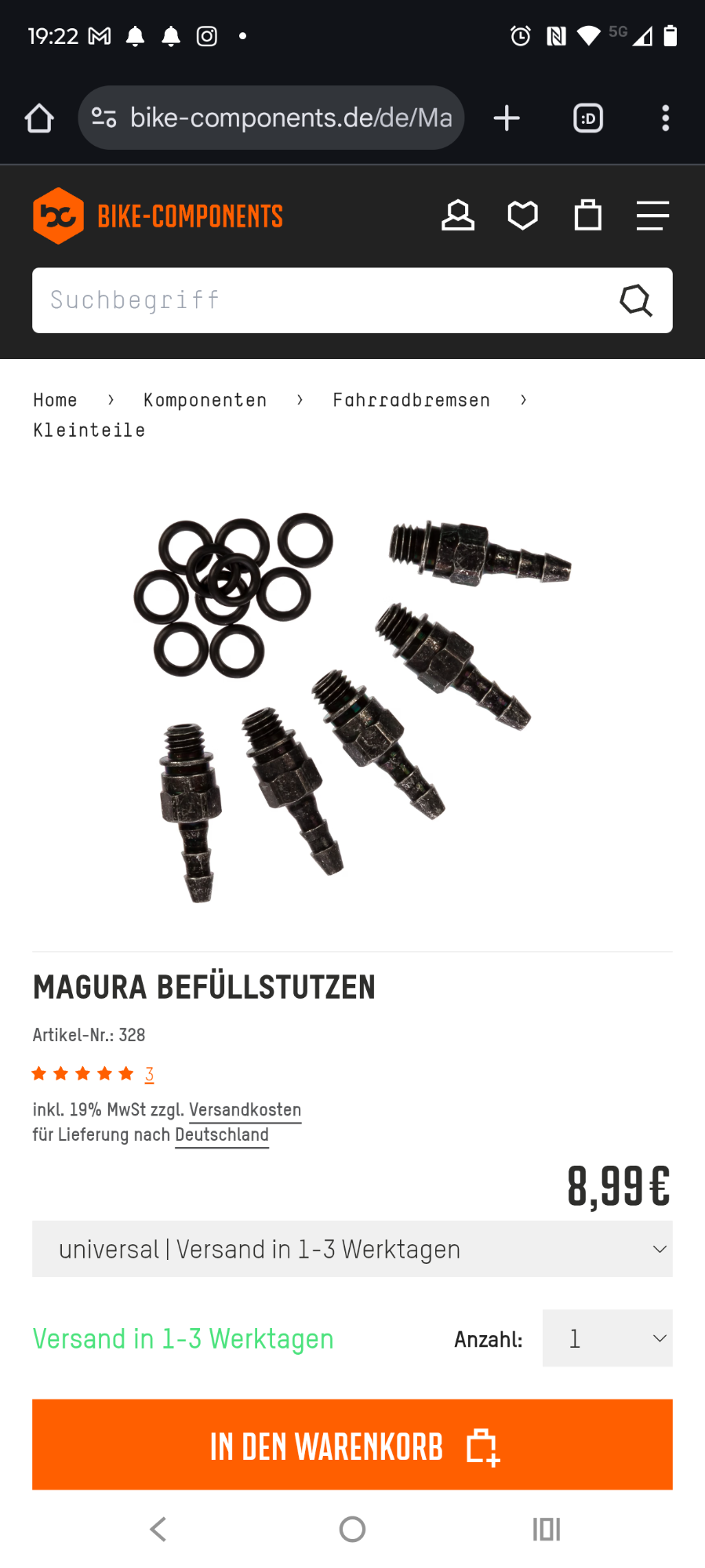Open the Anzahl quantity dropdown
Image resolution: width=705 pixels, height=1568 pixels.
[x=607, y=1338]
